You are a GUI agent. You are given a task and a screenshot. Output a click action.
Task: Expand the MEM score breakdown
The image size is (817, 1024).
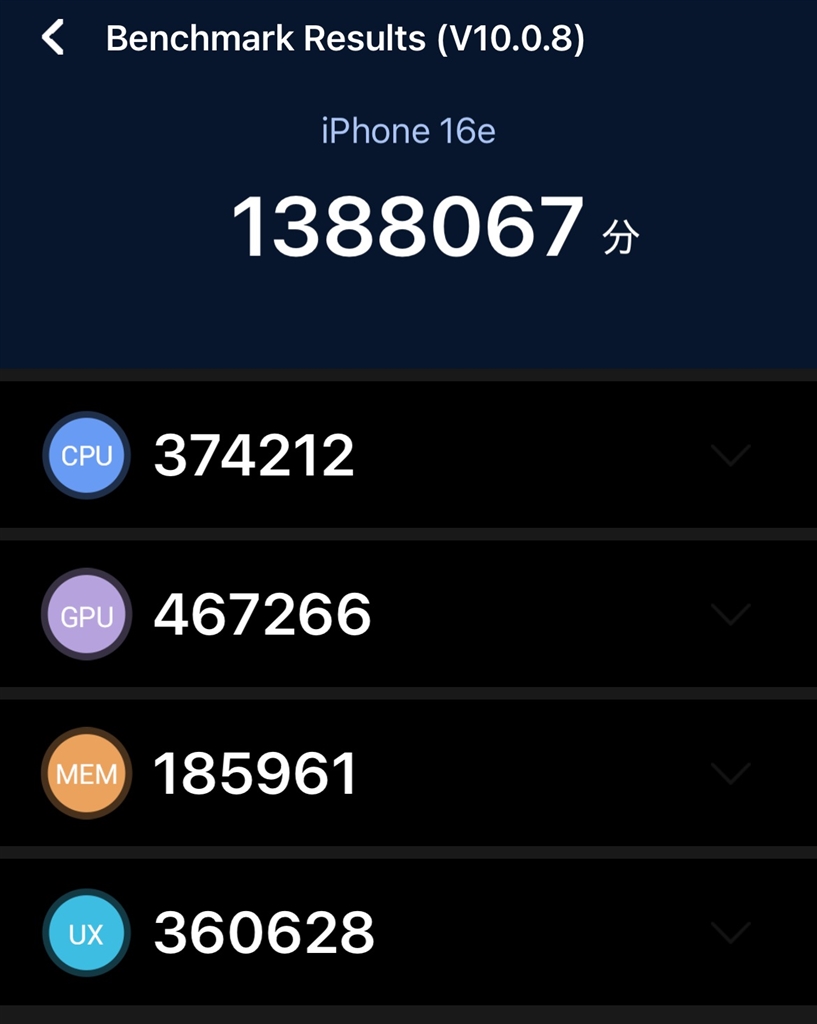pos(730,773)
